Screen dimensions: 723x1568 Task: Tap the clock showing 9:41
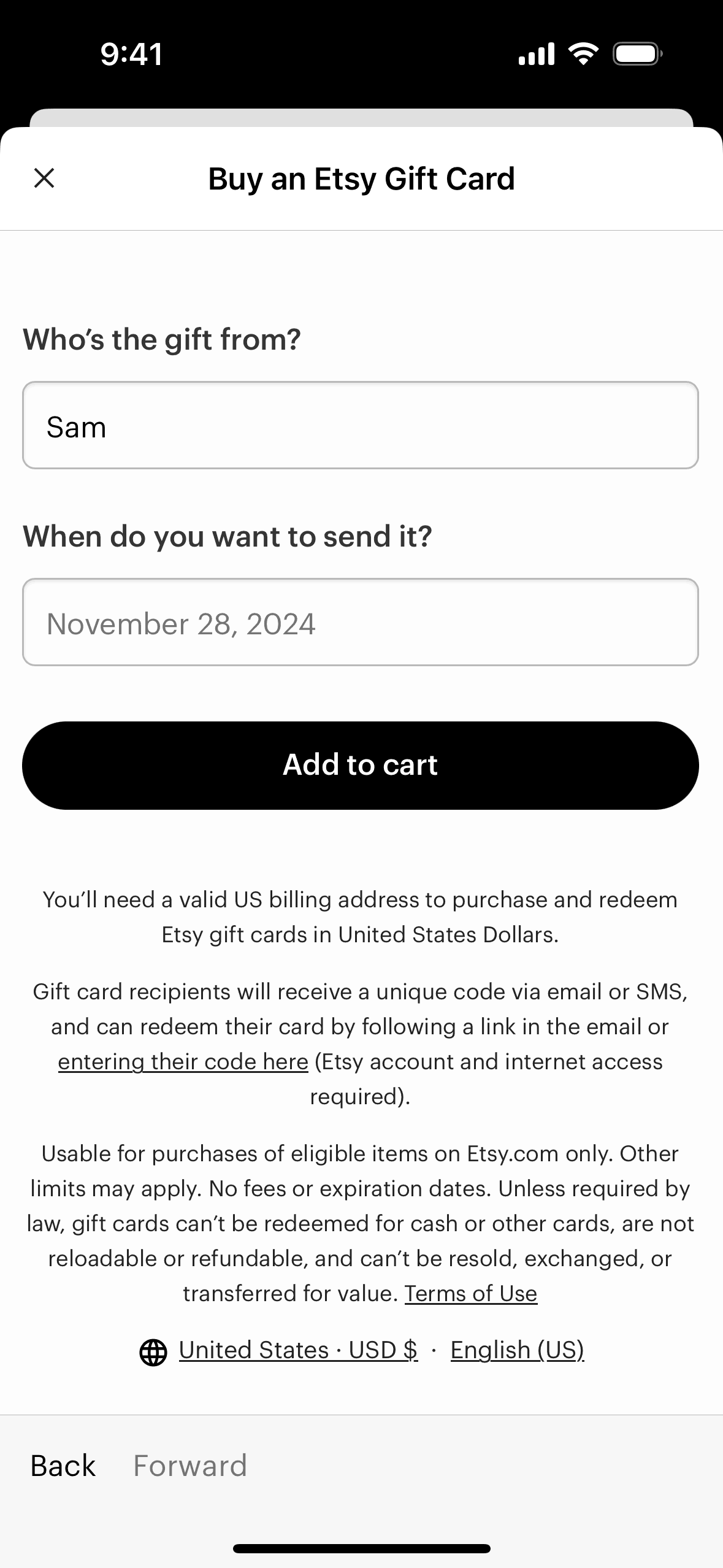[x=131, y=54]
